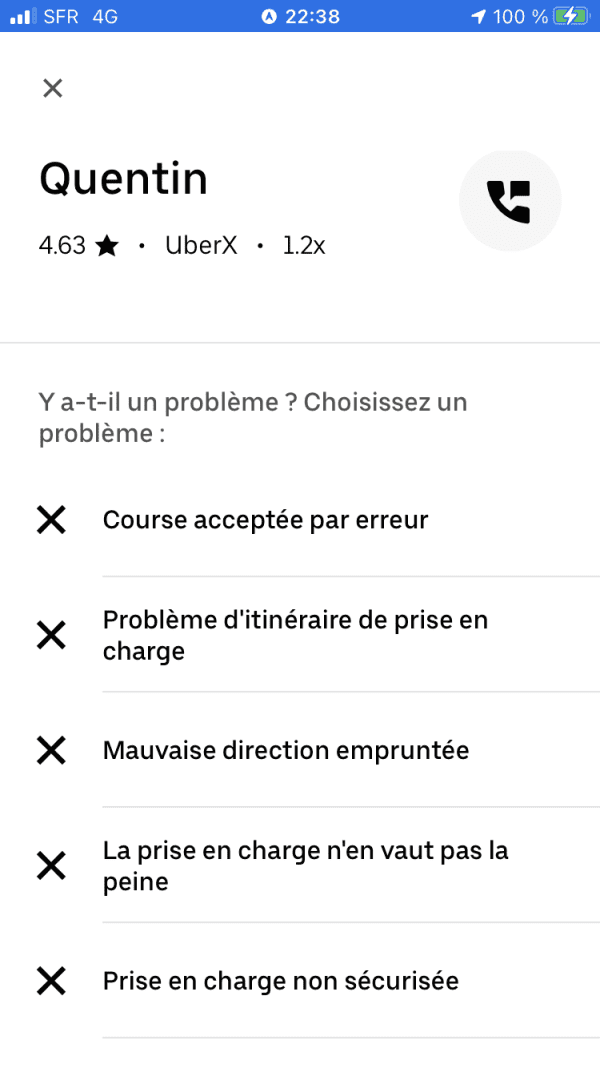Choose "Problème d'itinéraire de prise en charge"
This screenshot has height=1068, width=600.
point(300,635)
